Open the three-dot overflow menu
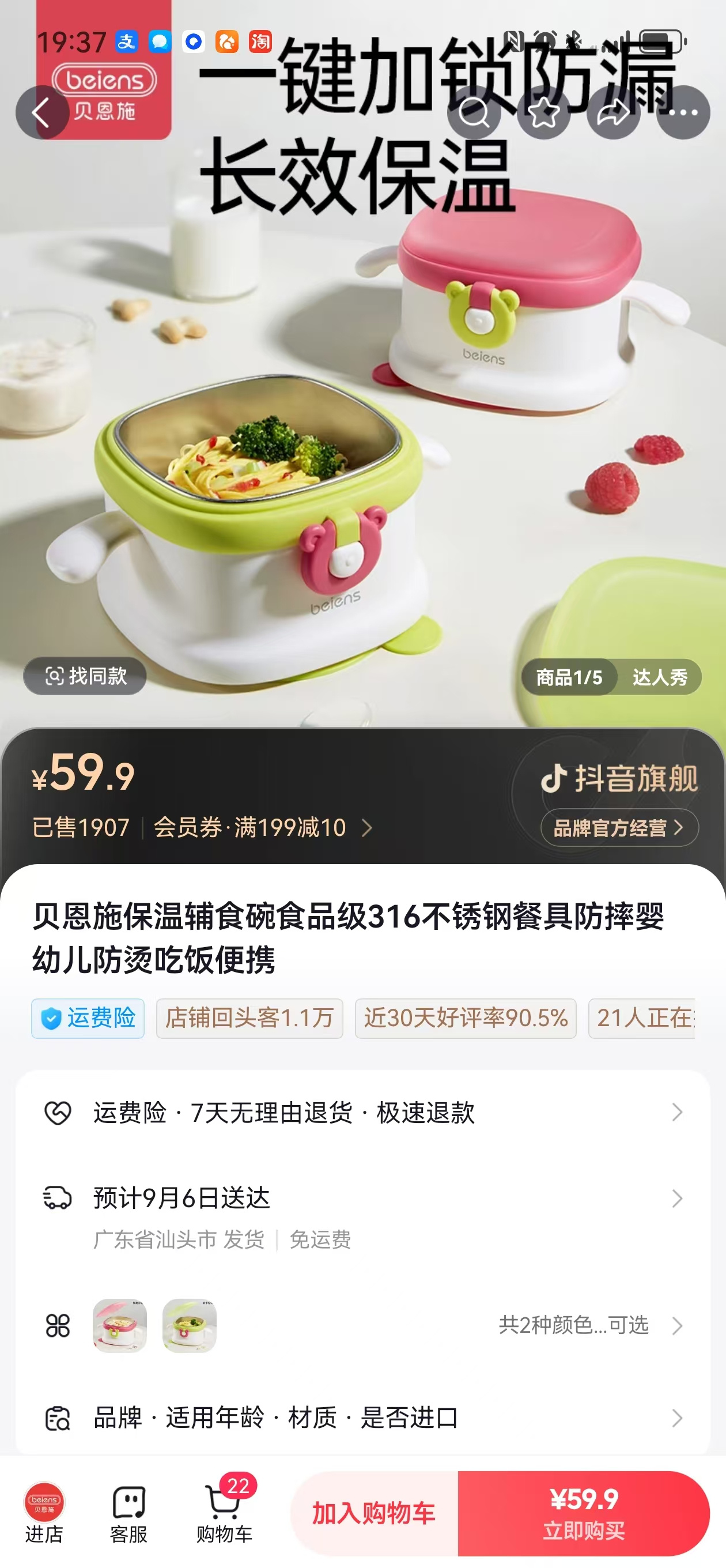 pyautogui.click(x=683, y=112)
